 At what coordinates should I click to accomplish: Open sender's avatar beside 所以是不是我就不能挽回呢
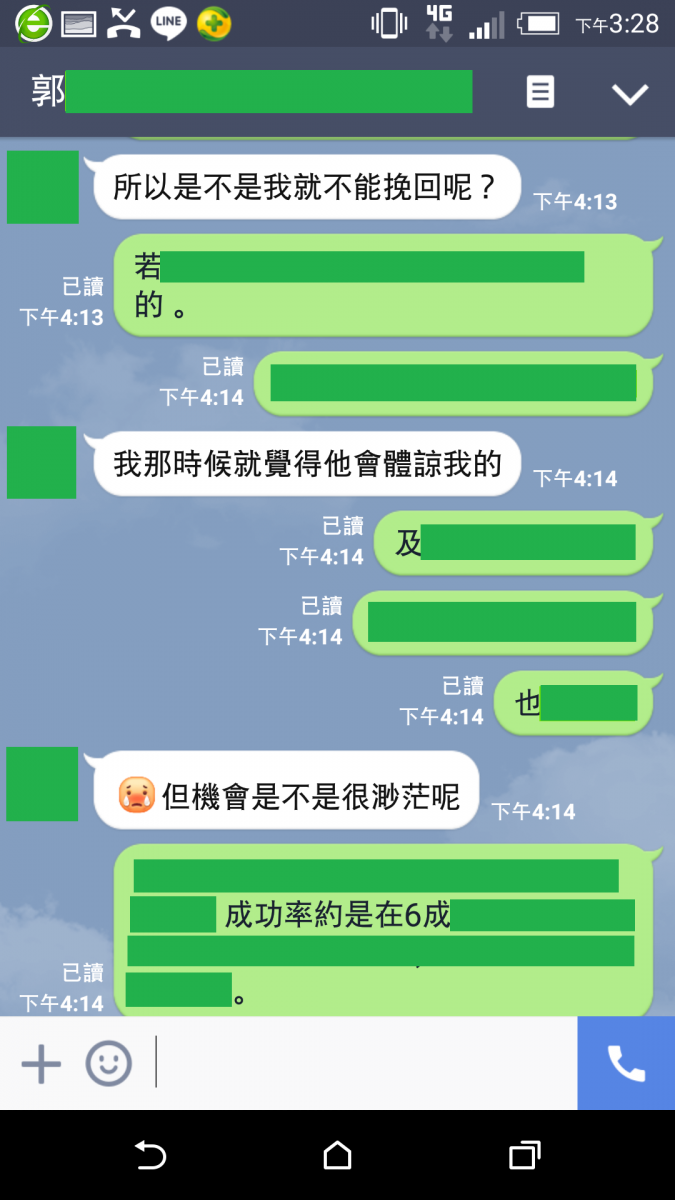pyautogui.click(x=42, y=187)
